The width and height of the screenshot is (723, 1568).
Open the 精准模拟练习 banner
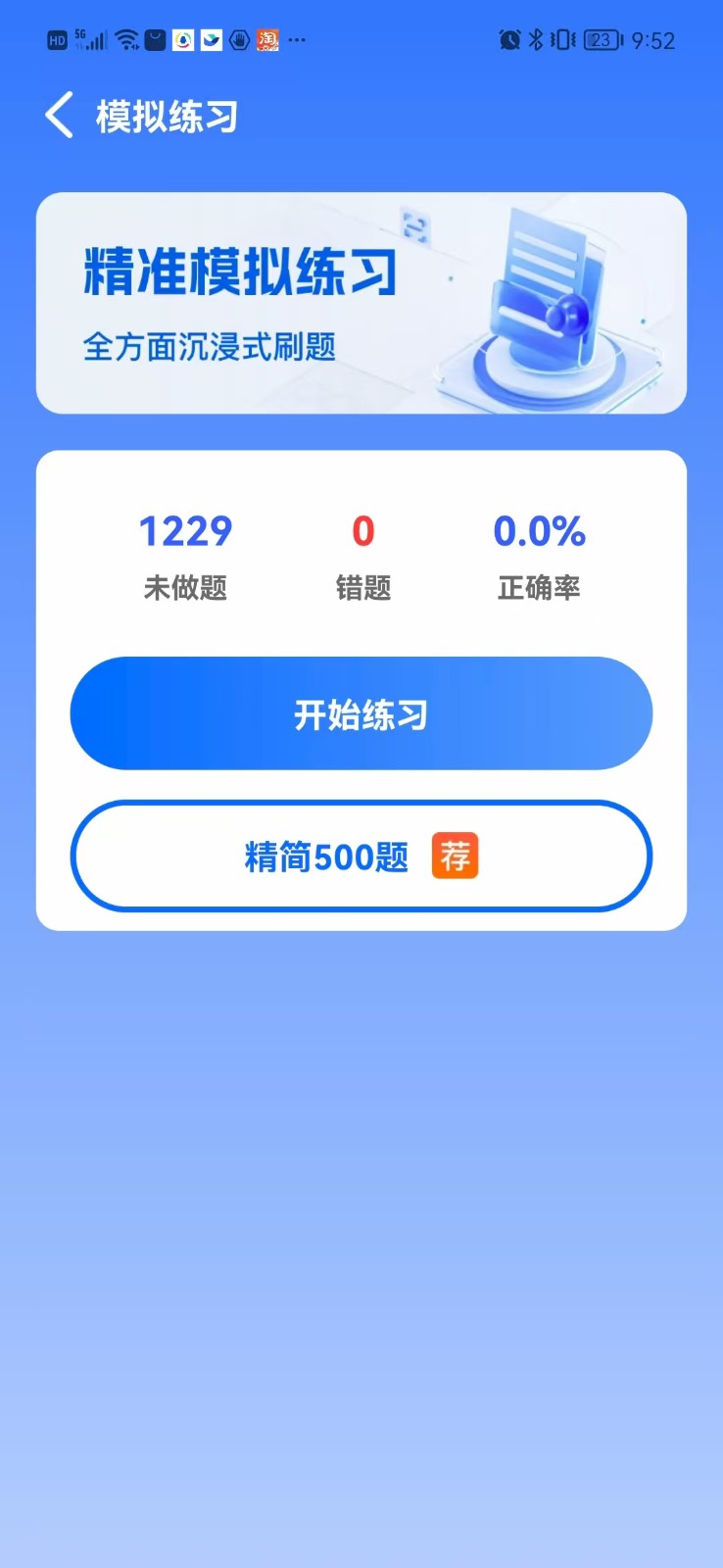(x=361, y=303)
